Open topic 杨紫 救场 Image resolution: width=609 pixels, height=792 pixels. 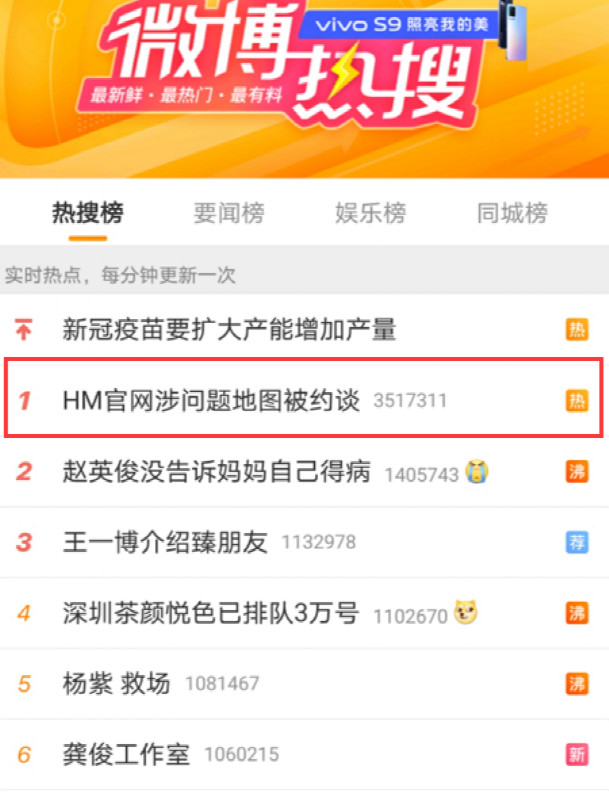(116, 684)
